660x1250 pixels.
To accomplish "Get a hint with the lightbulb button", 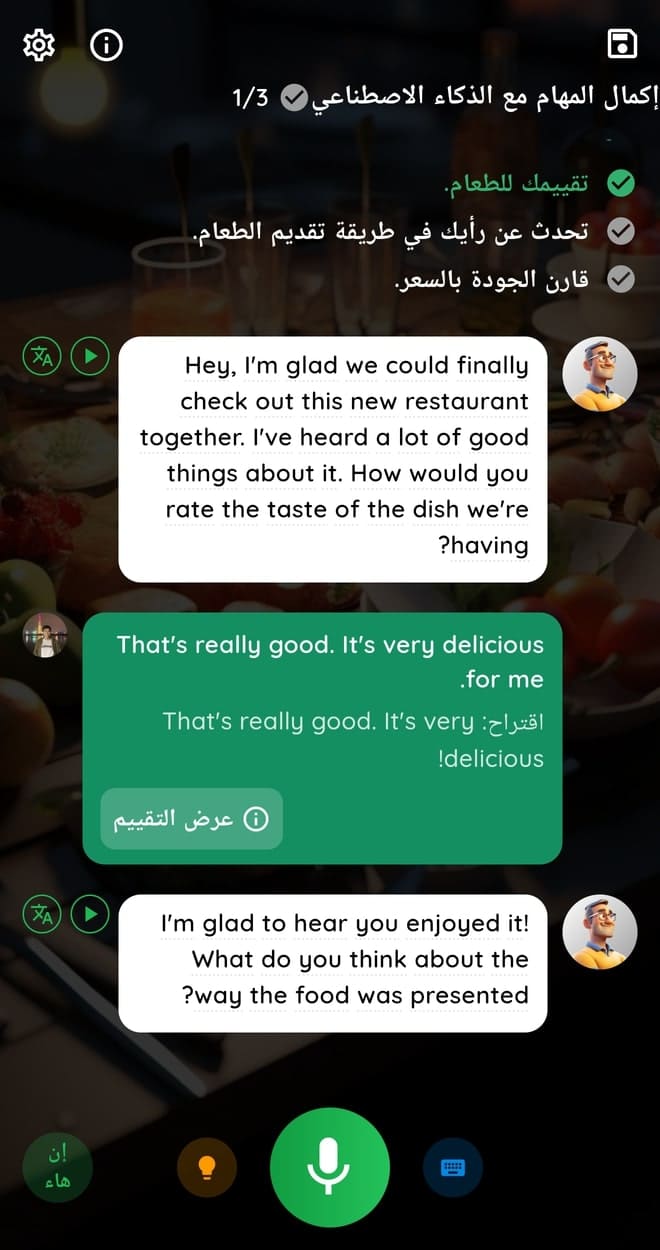I will (x=207, y=1167).
